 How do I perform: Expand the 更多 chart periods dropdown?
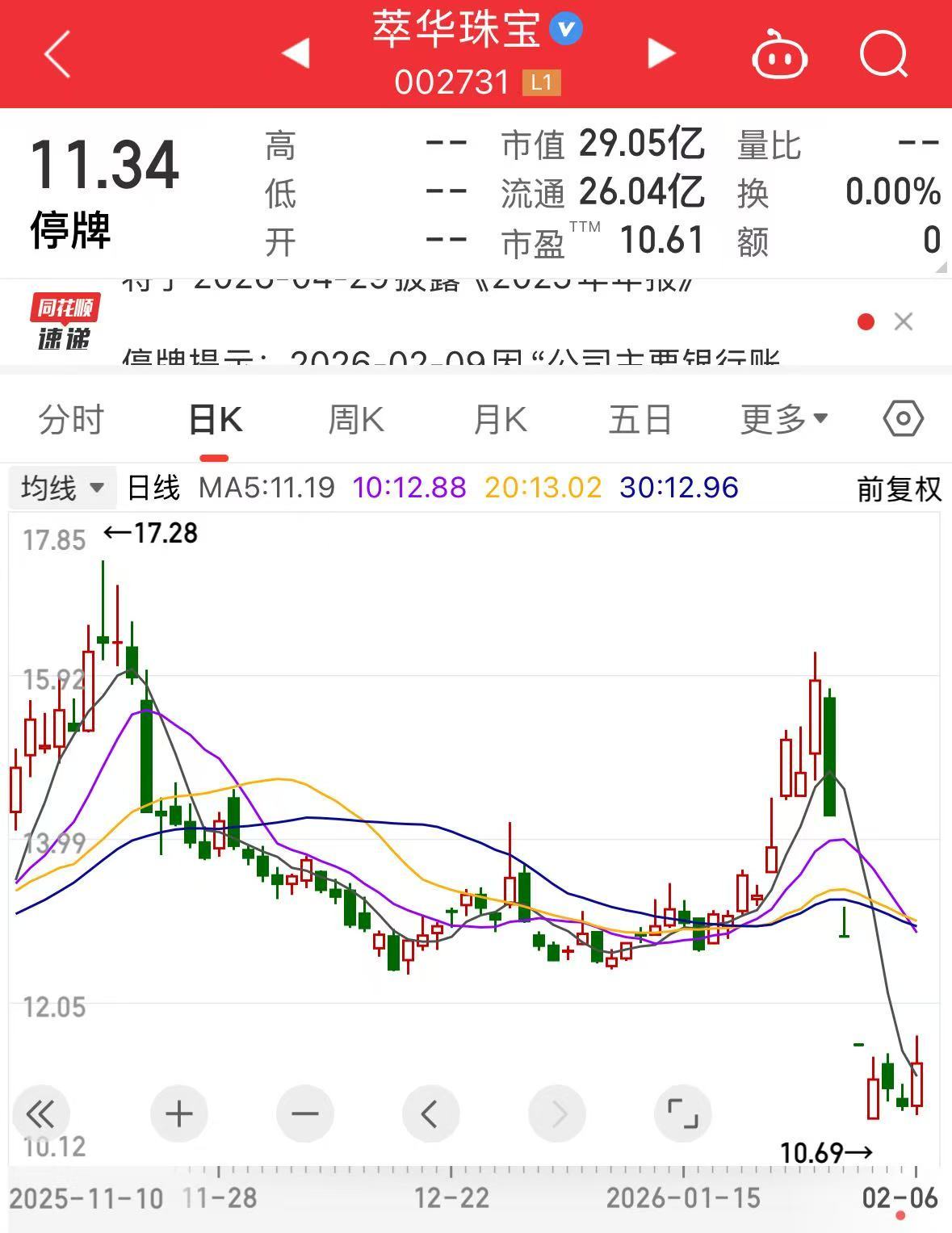tap(783, 419)
